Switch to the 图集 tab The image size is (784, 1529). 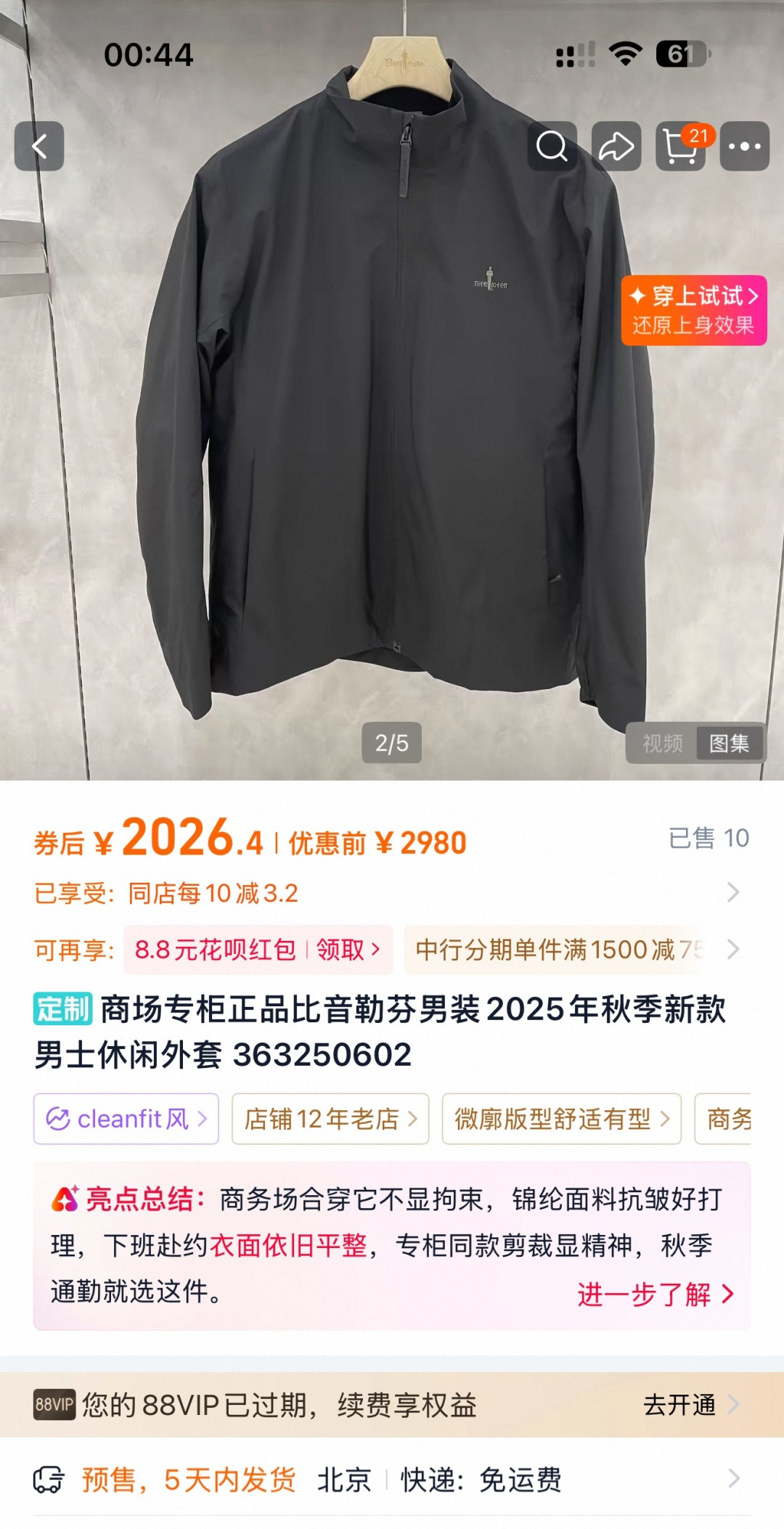click(729, 743)
